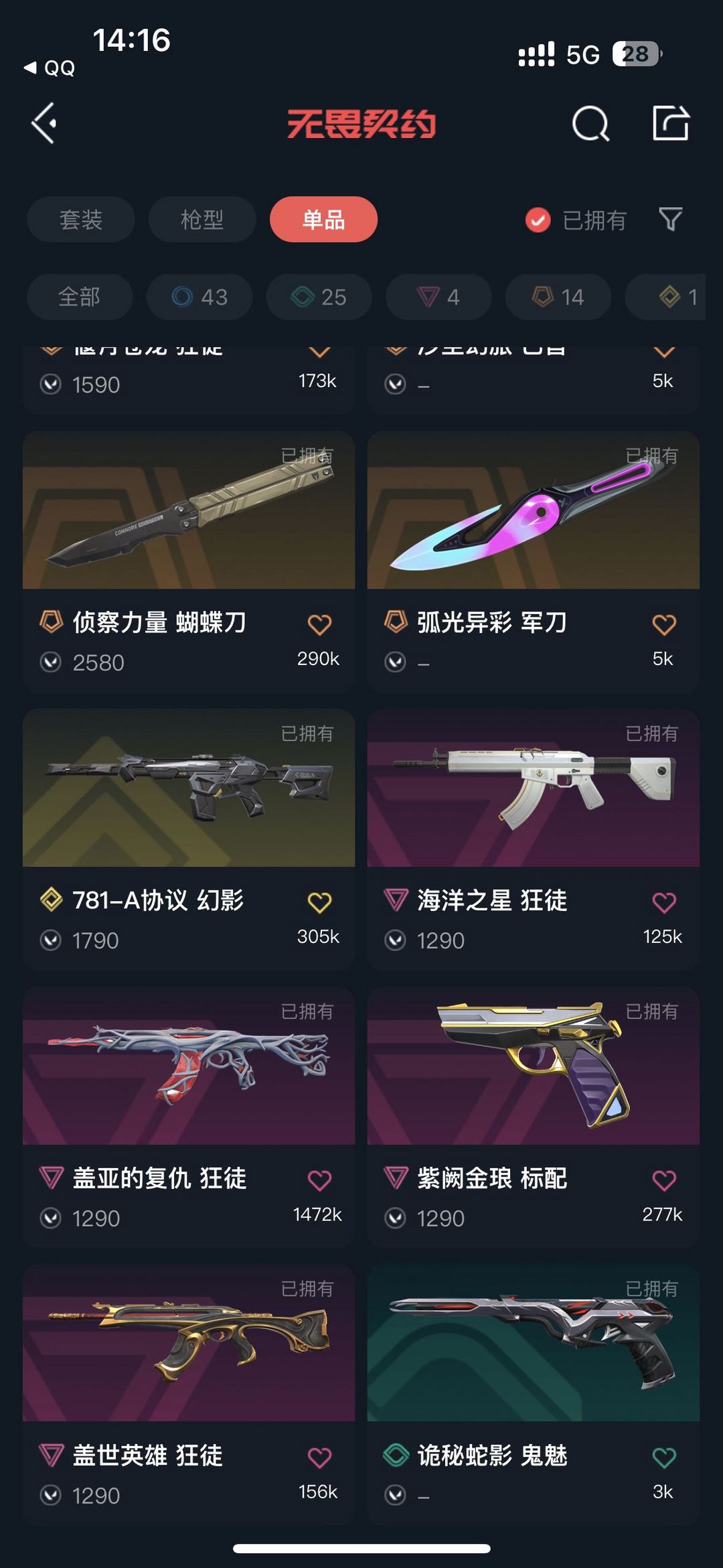This screenshot has width=723, height=1568.
Task: Open the funnel filter icon
Action: [670, 219]
